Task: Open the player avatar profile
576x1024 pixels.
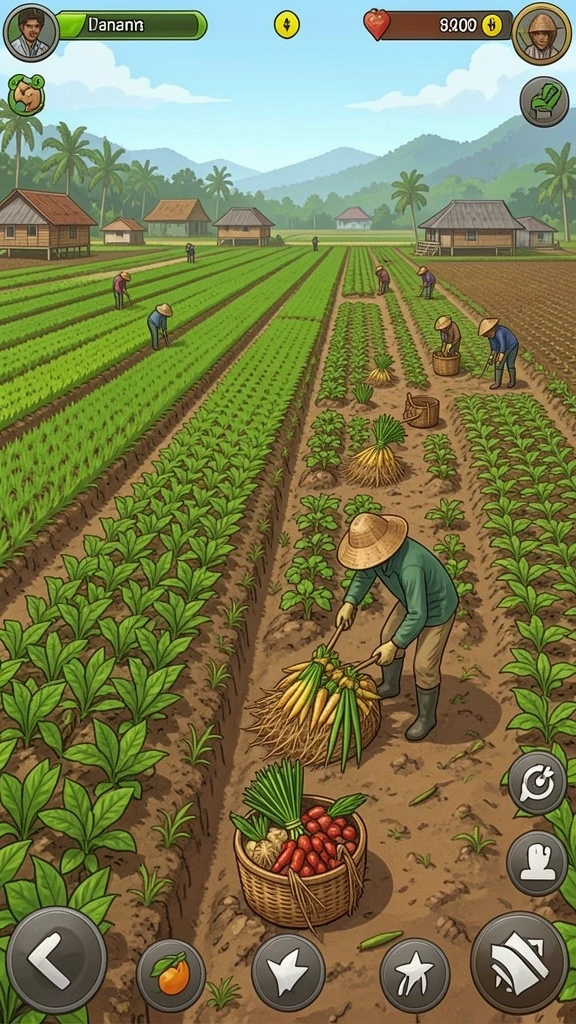Action: pos(31,32)
